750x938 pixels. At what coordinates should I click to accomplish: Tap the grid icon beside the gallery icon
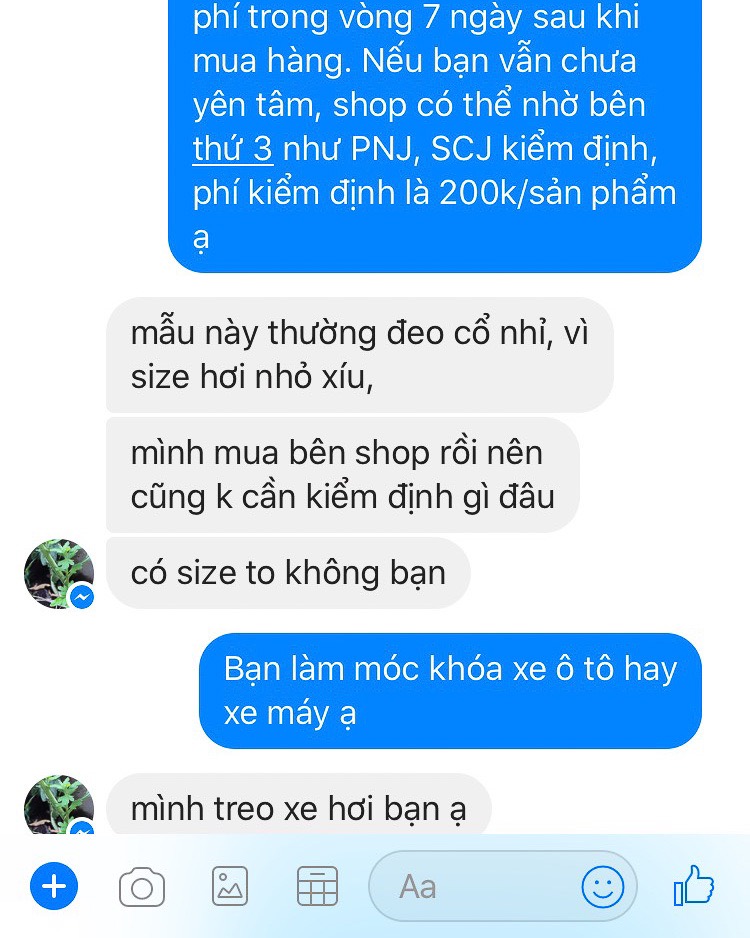click(x=318, y=886)
